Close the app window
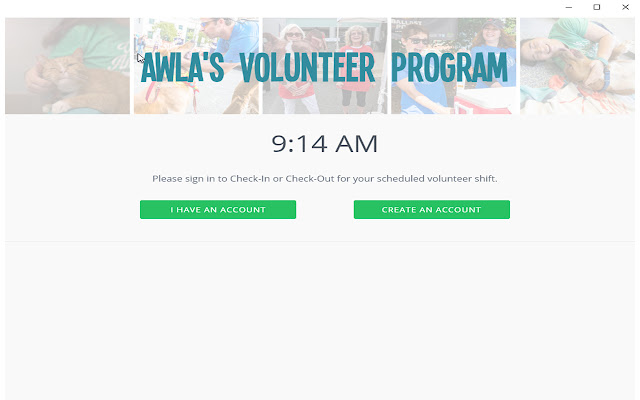 (625, 7)
